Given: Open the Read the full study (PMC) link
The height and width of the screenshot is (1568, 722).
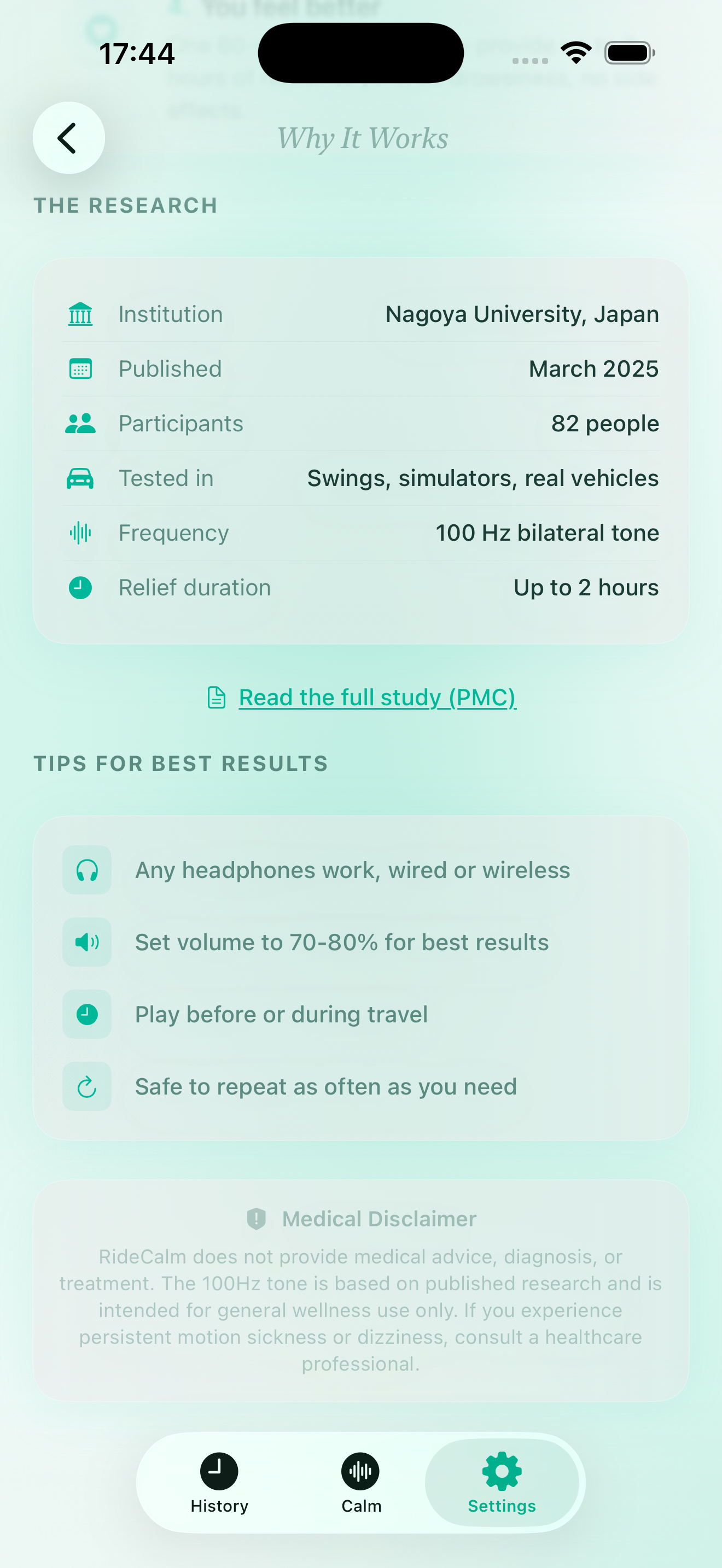Looking at the screenshot, I should coord(376,697).
